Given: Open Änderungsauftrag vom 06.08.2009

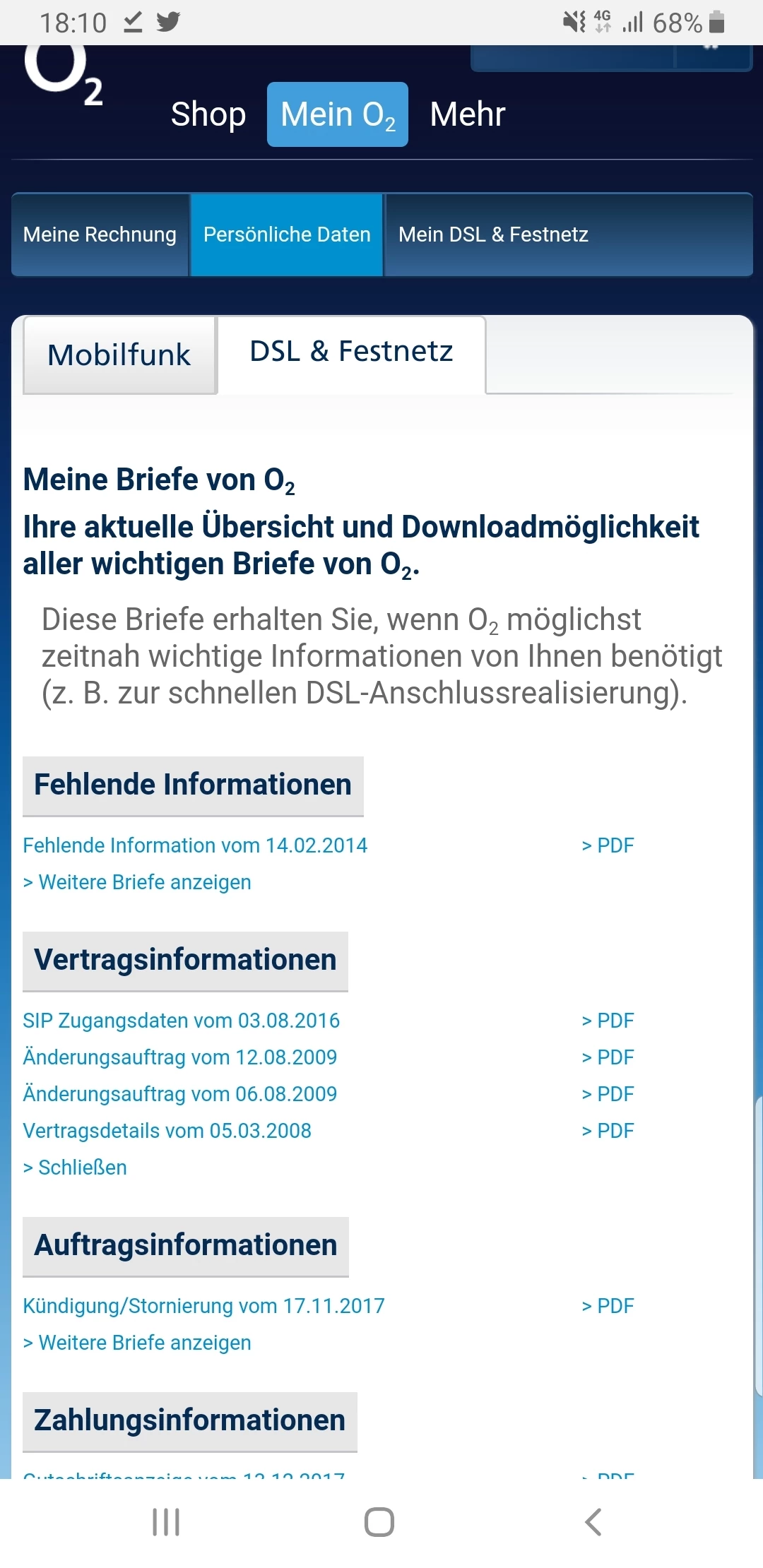Looking at the screenshot, I should pos(179,1094).
